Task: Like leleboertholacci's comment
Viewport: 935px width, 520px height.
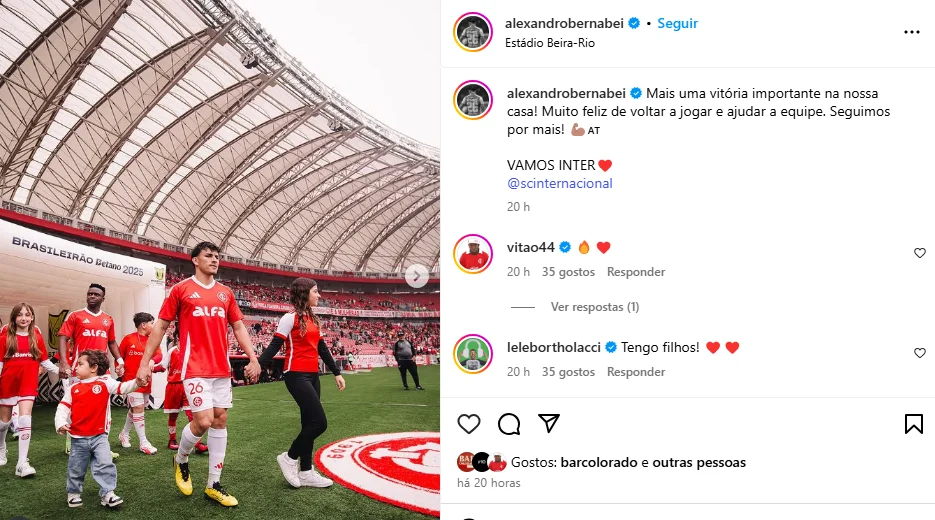Action: pos(919,353)
